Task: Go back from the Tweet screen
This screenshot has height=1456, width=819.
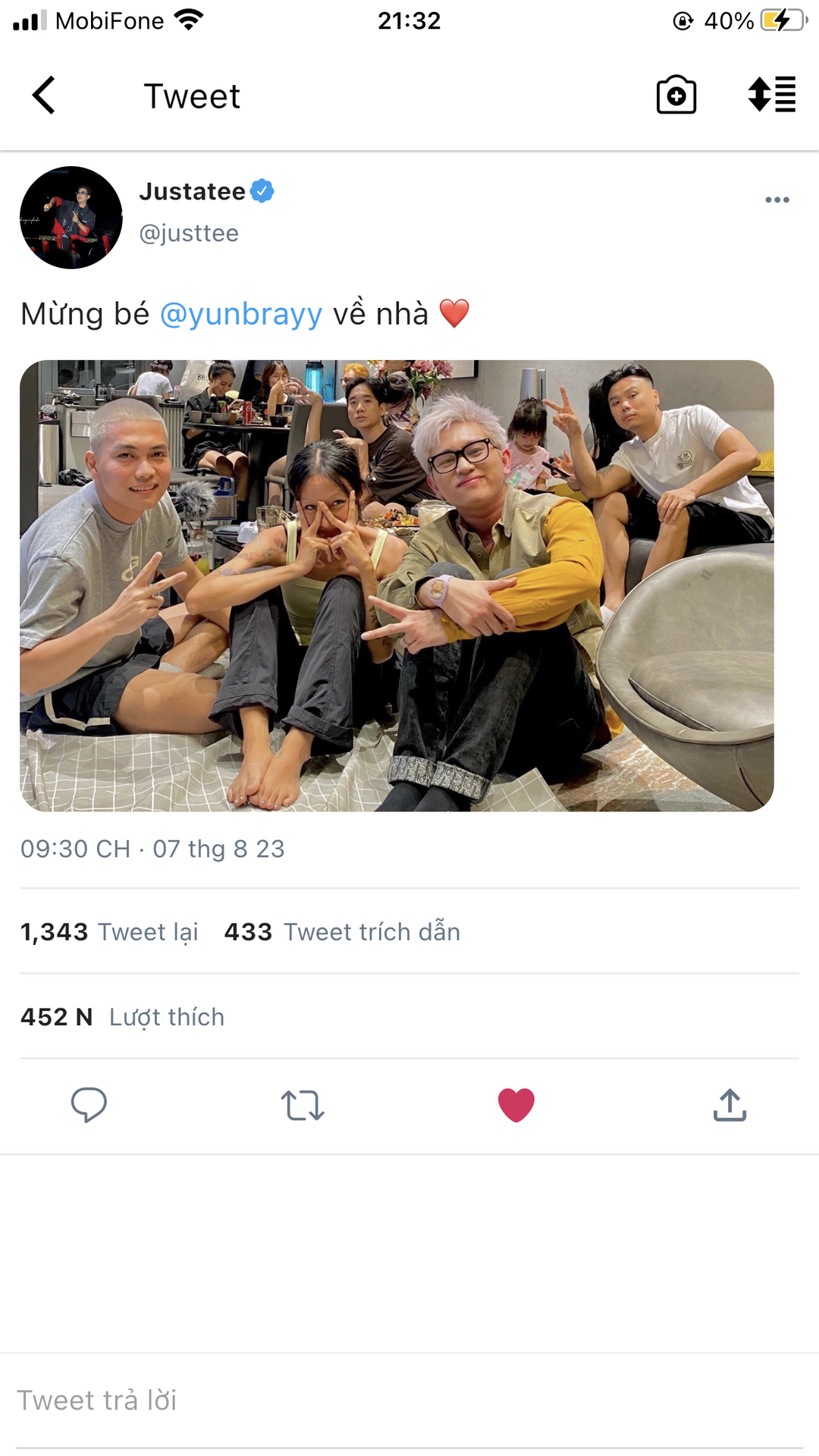Action: [x=44, y=96]
